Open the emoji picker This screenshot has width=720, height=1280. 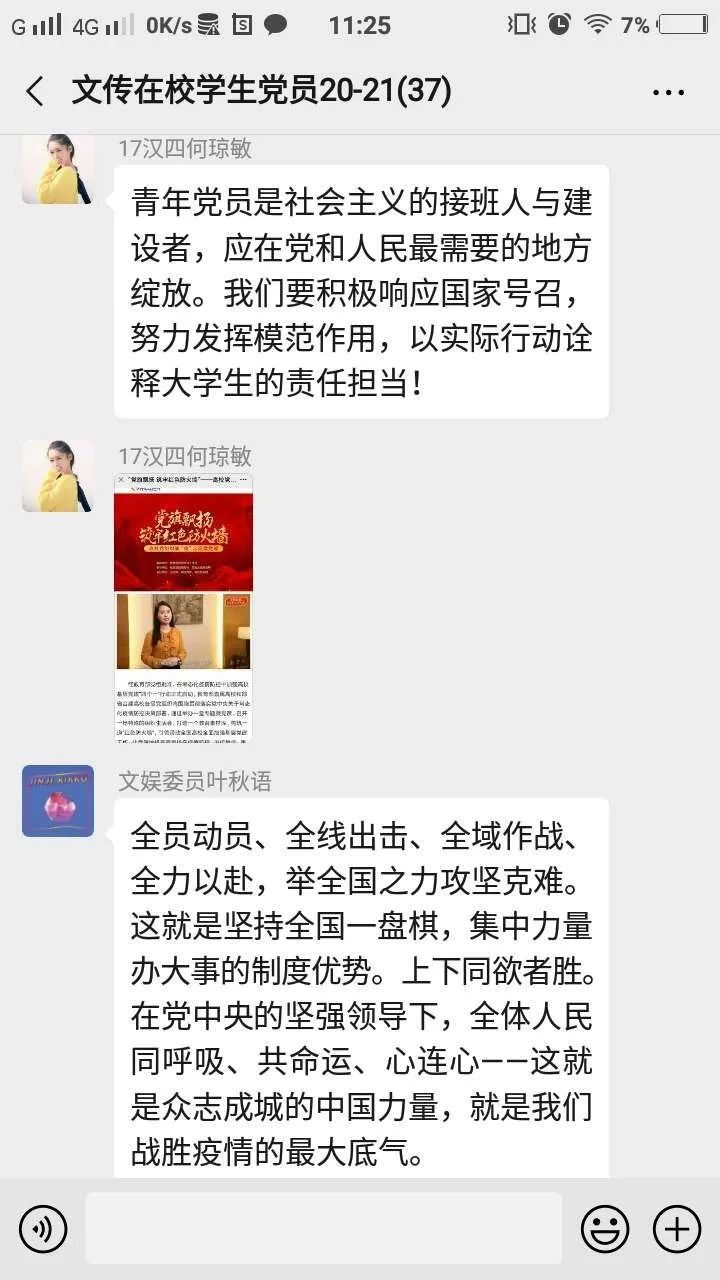[x=605, y=1228]
